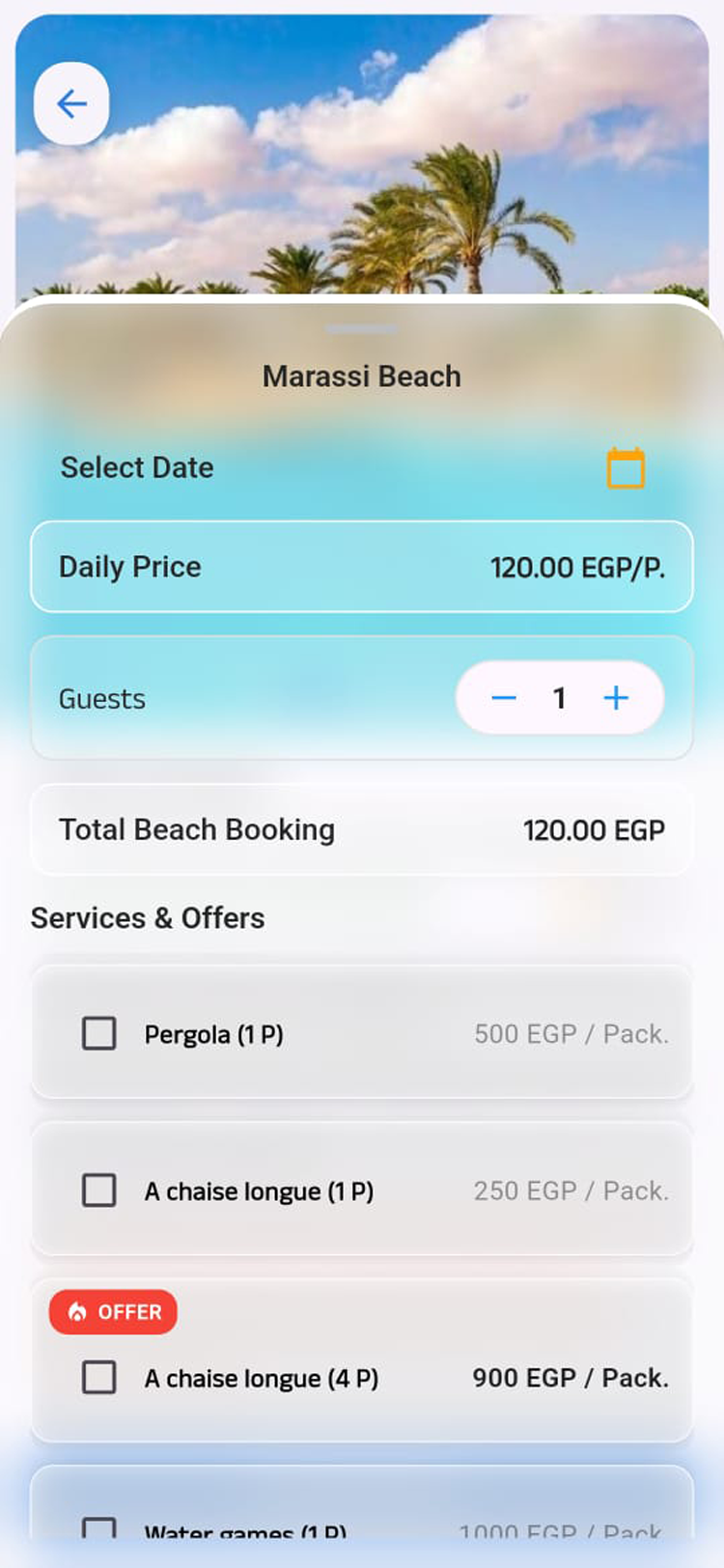724x1568 pixels.
Task: Go back using the arrow button
Action: (71, 103)
